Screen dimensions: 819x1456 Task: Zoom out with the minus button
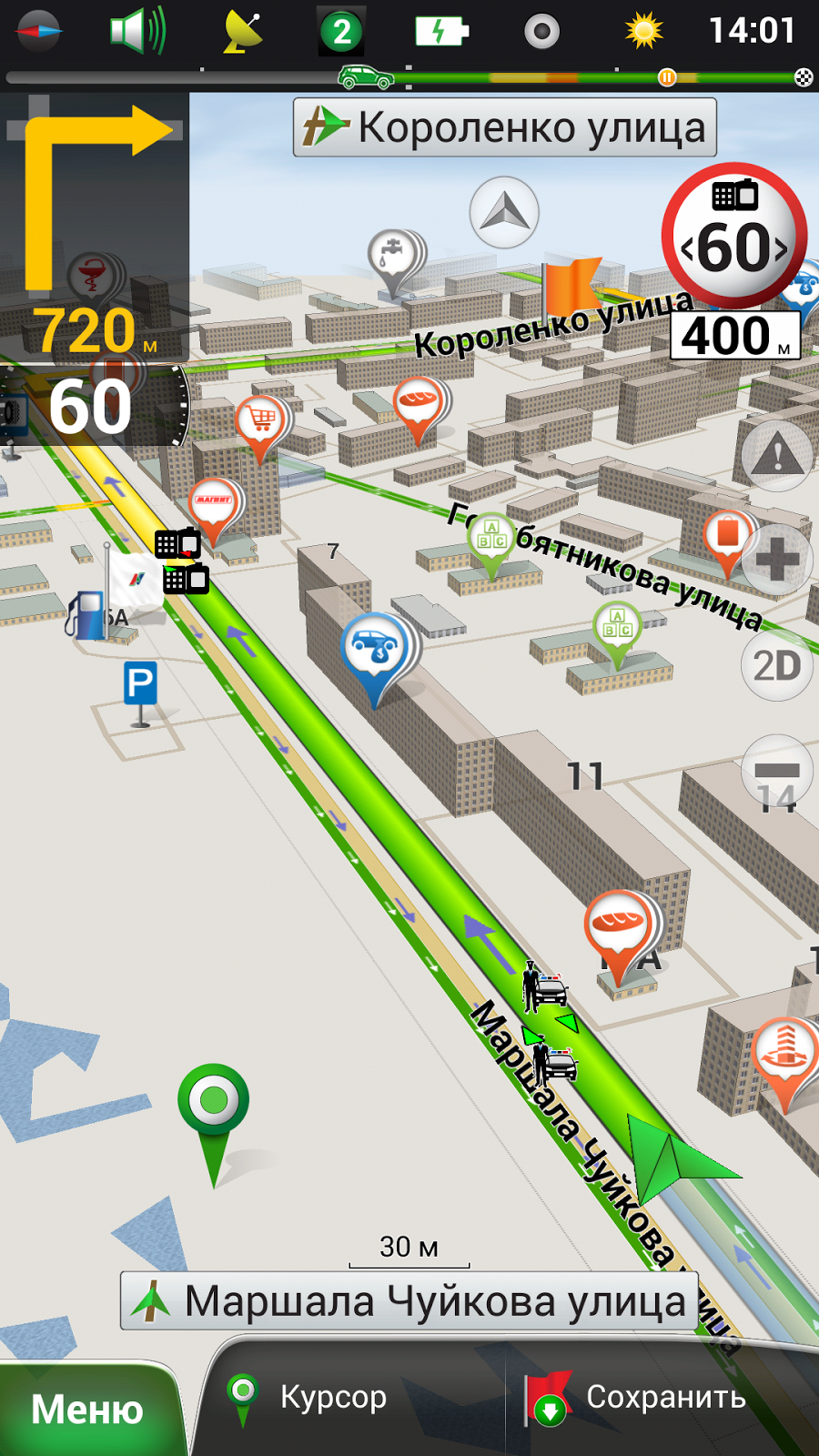(x=776, y=772)
